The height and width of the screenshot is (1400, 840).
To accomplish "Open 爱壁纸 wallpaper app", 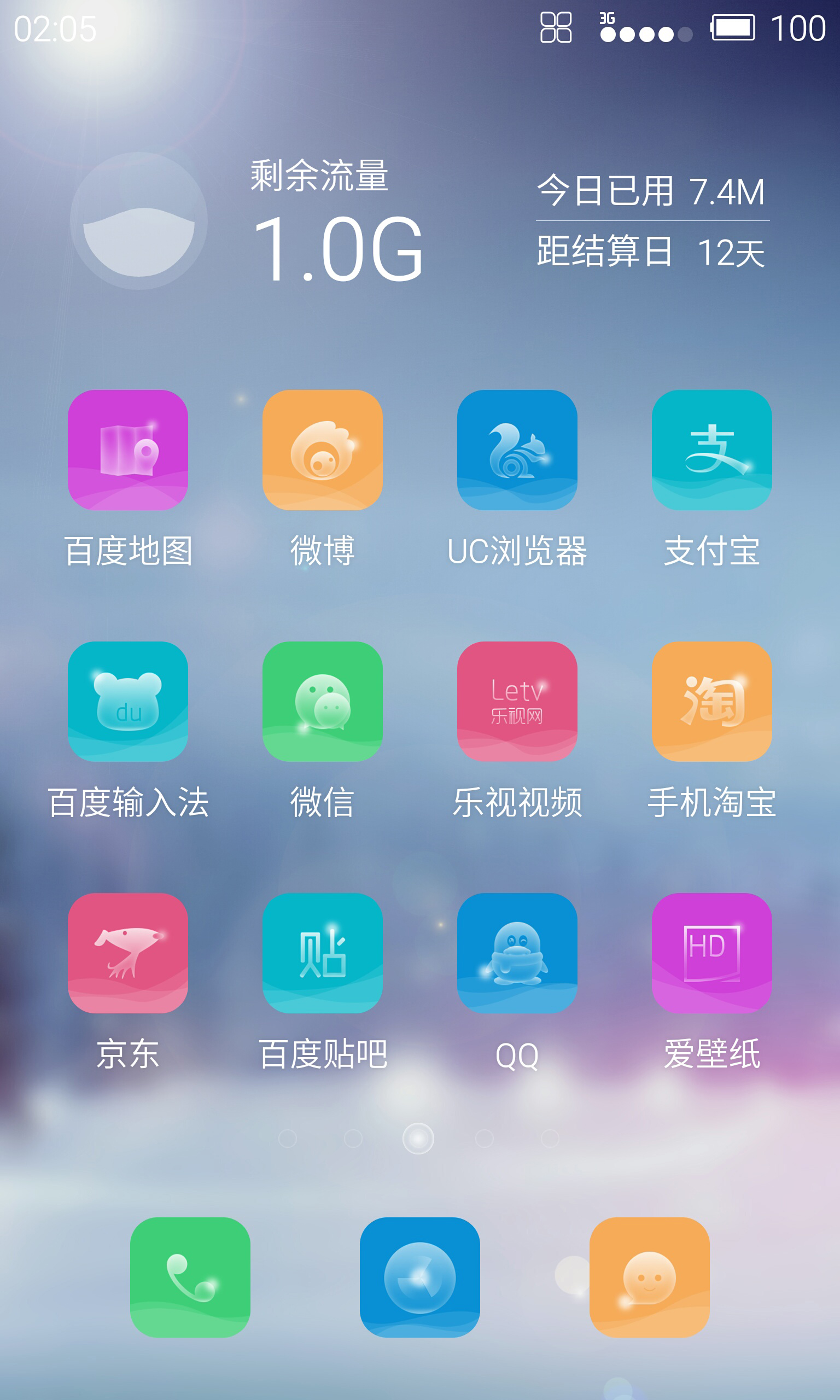I will pos(711,953).
